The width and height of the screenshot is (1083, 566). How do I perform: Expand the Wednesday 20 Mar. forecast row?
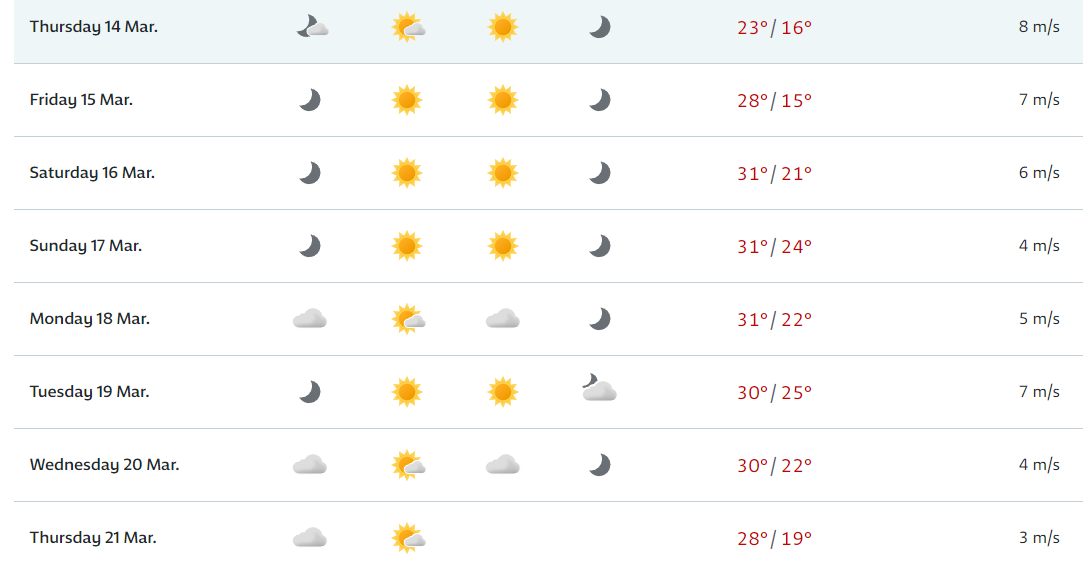(104, 465)
